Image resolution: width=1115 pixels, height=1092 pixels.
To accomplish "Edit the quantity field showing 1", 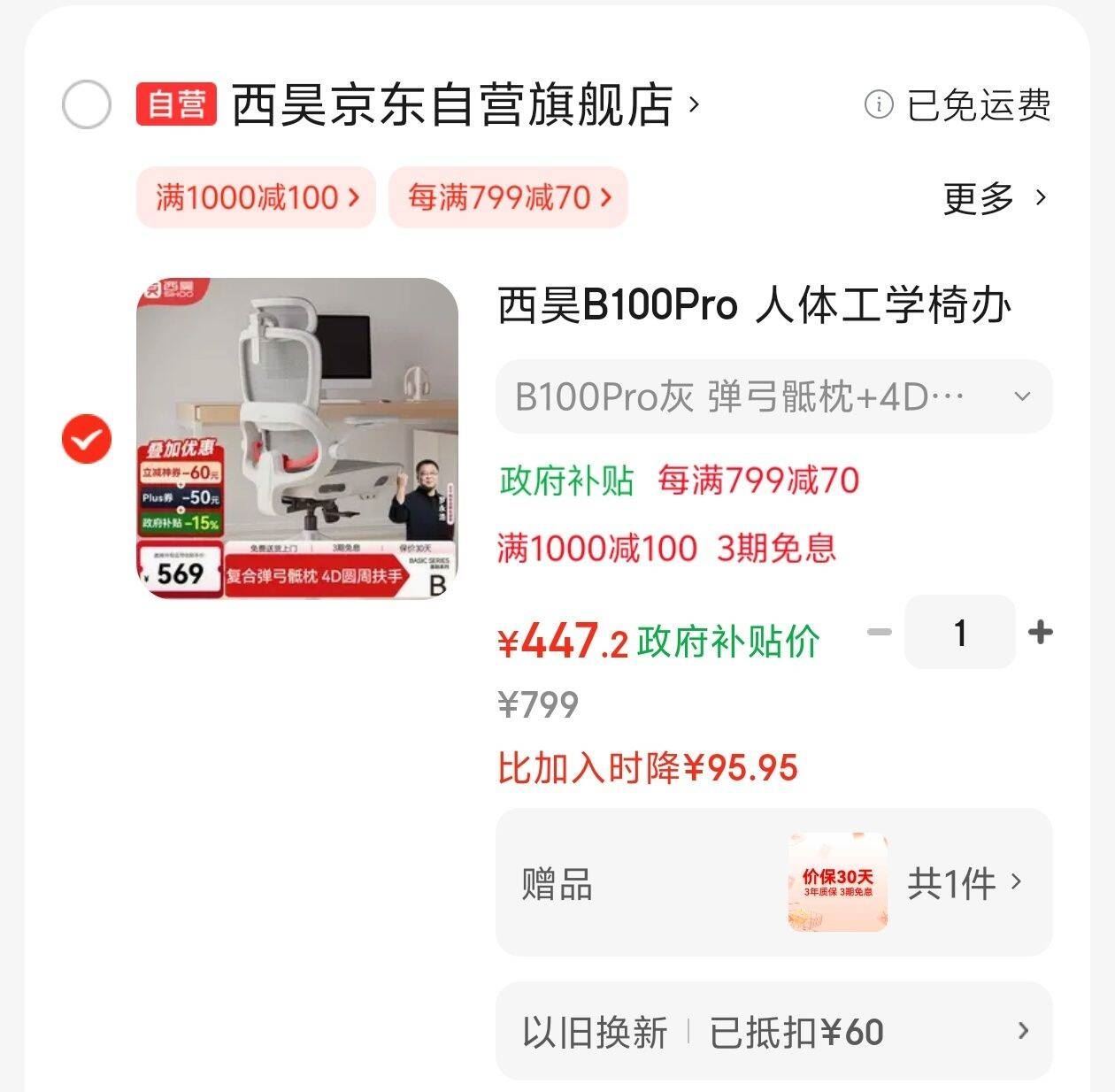I will click(x=960, y=632).
